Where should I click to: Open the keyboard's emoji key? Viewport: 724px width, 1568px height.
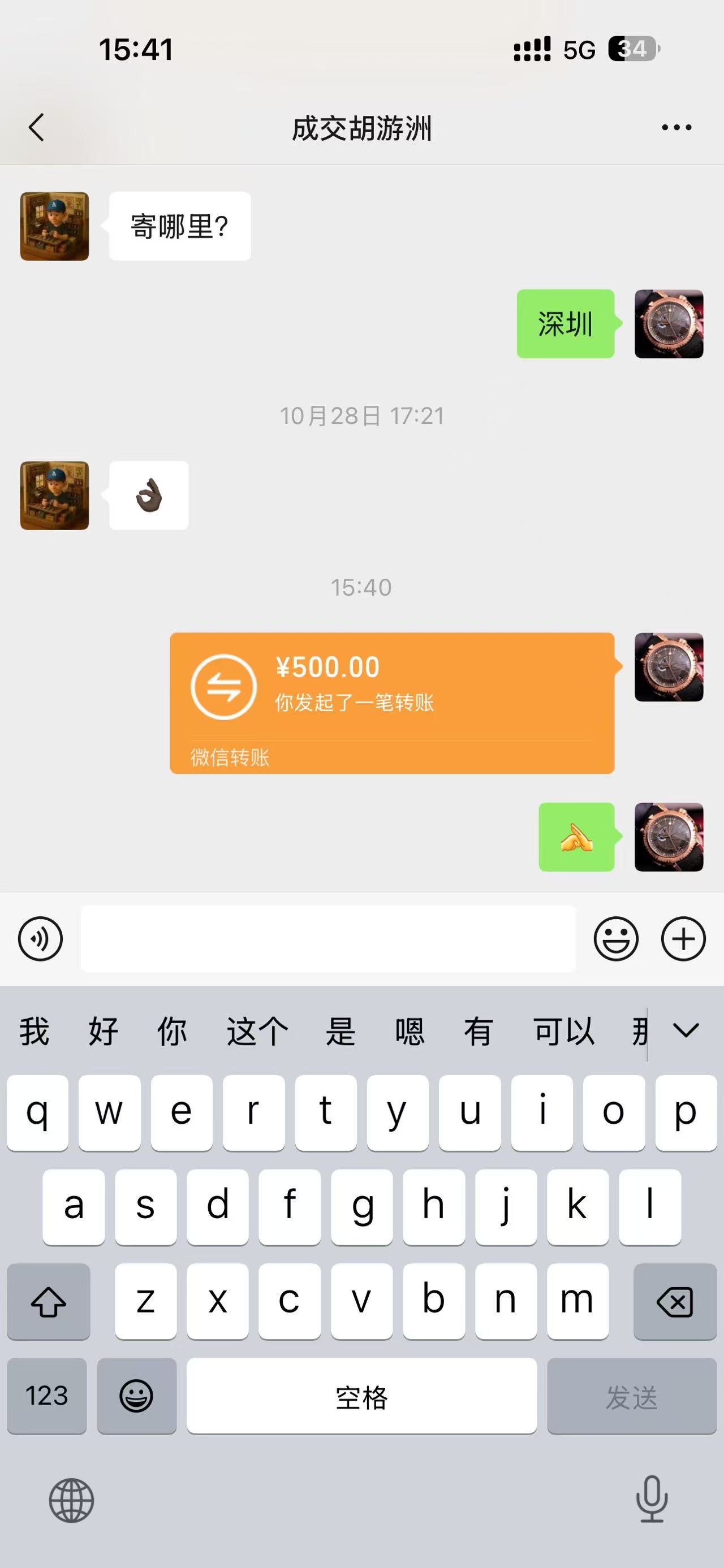[136, 1396]
